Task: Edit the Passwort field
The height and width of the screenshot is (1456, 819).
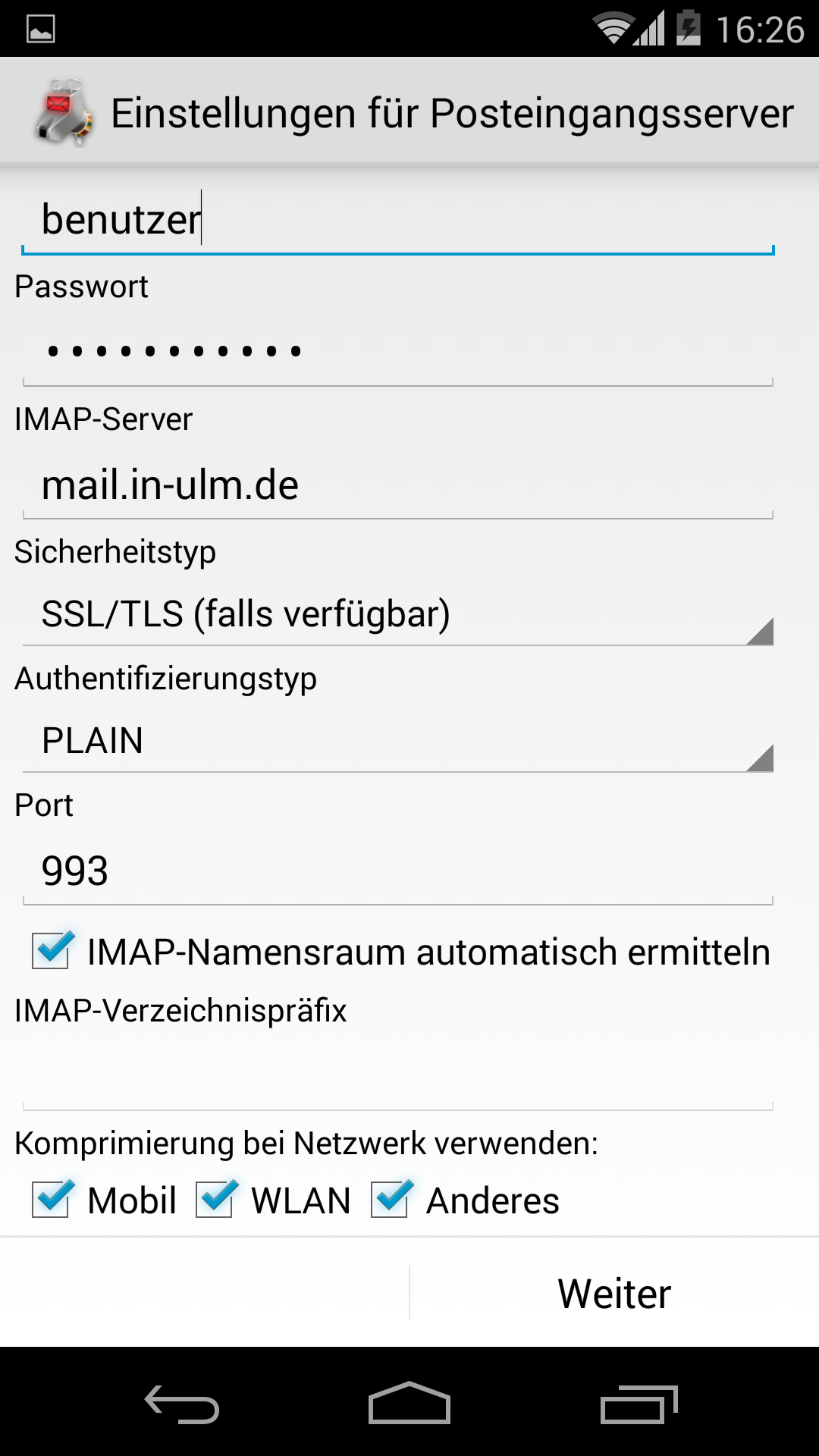Action: coord(398,351)
